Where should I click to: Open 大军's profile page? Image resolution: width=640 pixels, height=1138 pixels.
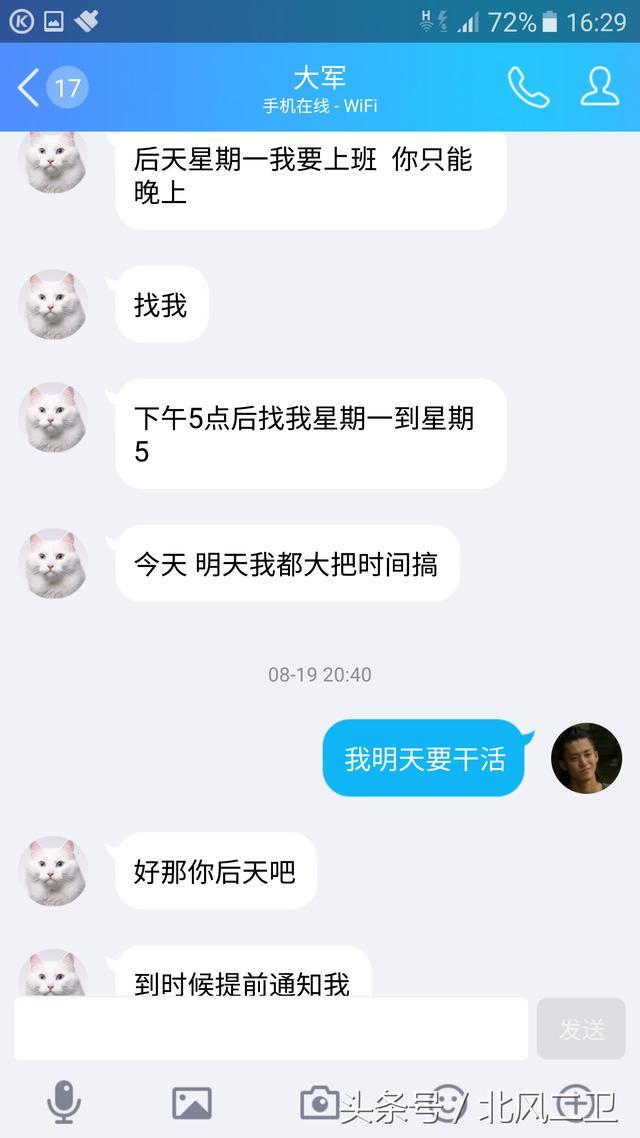pos(599,88)
